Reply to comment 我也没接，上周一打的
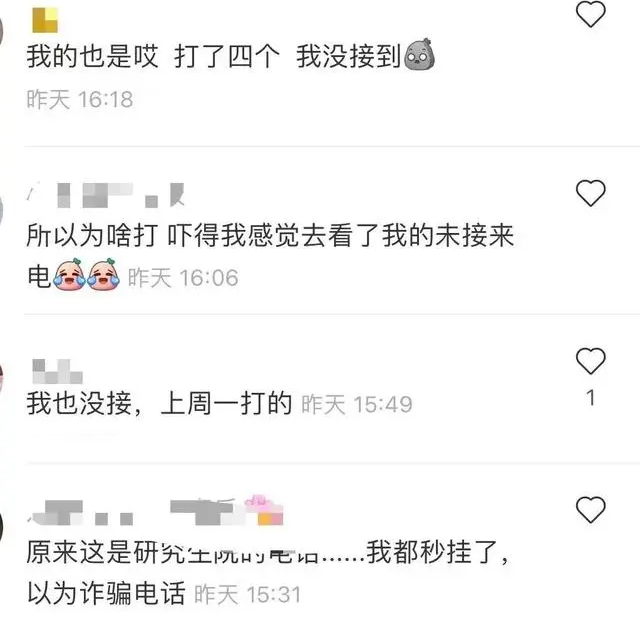 pyautogui.click(x=158, y=404)
